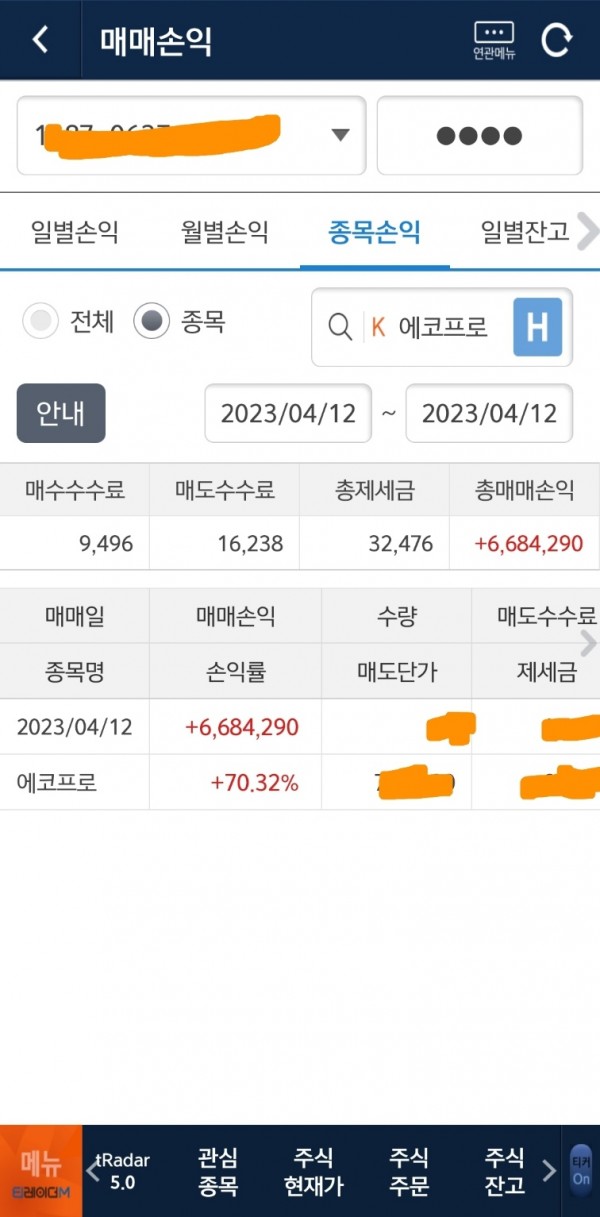Screen dimensions: 600x1217
Task: Open the 연관메뉴 related menu
Action: (494, 40)
